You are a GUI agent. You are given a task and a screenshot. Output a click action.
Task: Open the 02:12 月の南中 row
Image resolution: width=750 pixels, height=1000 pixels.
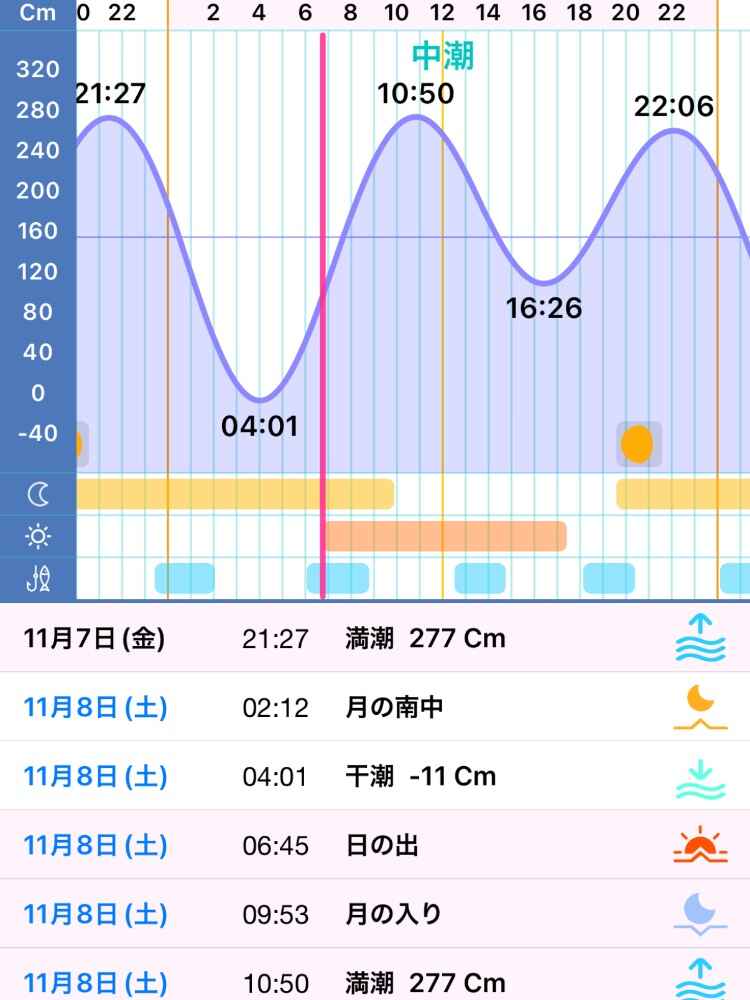[375, 707]
